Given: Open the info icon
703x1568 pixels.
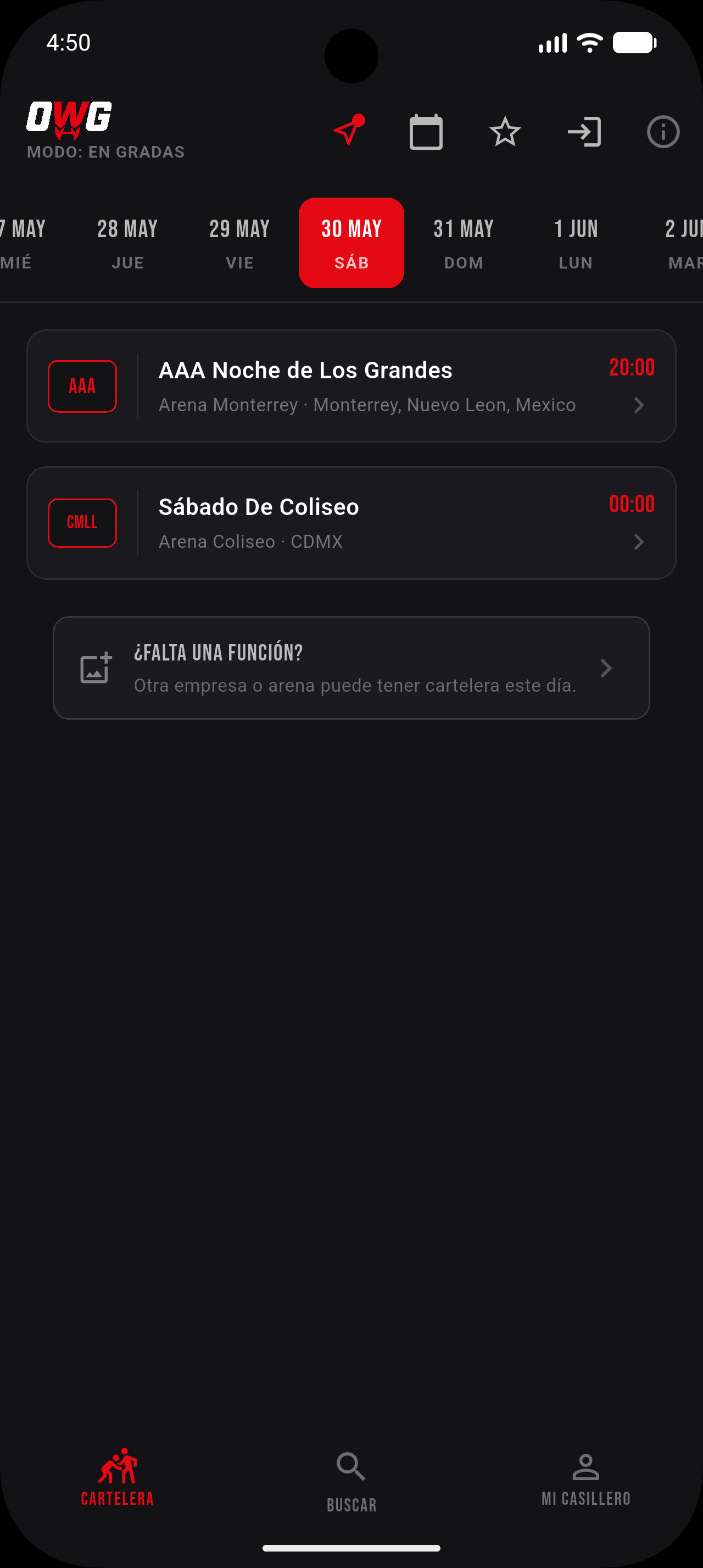Looking at the screenshot, I should 663,131.
